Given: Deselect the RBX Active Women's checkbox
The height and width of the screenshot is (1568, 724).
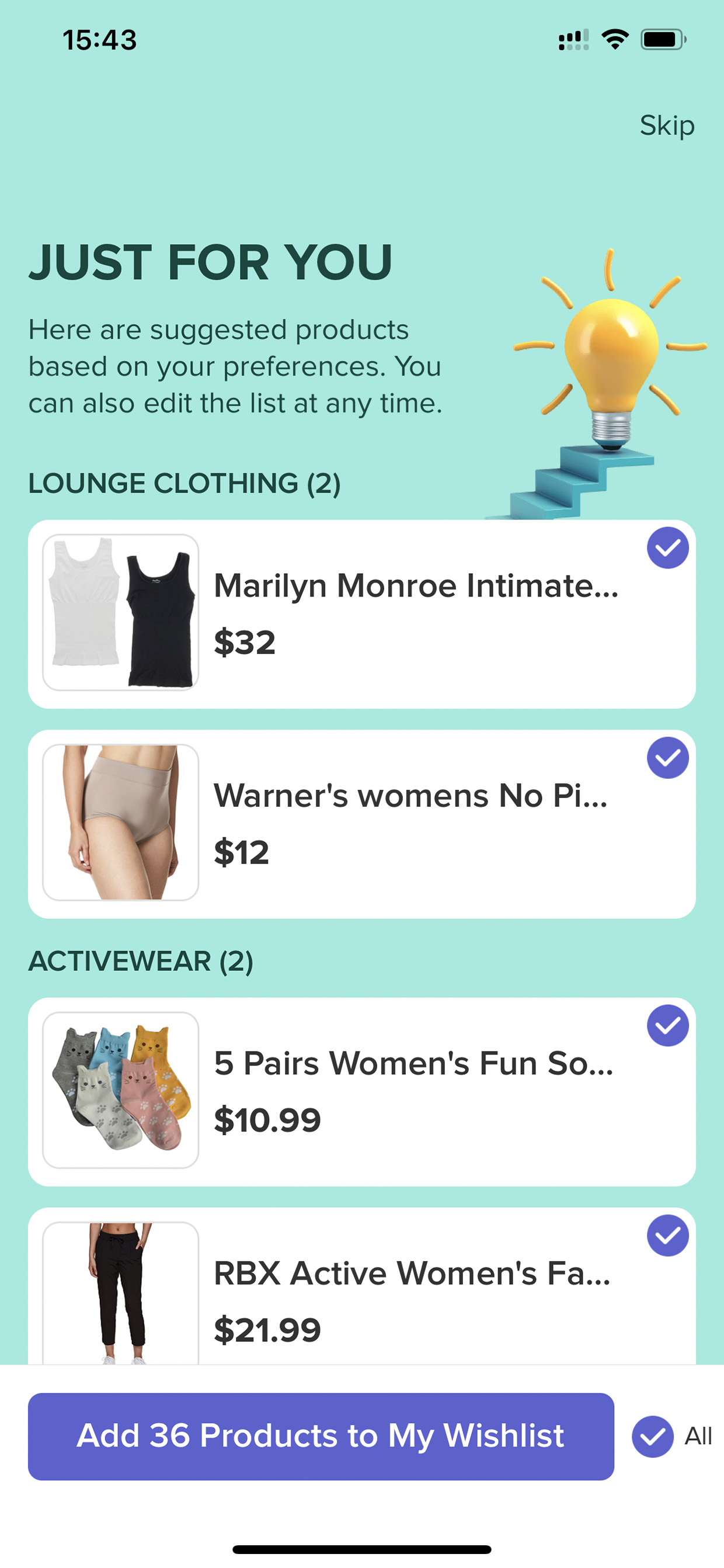Looking at the screenshot, I should pyautogui.click(x=667, y=1236).
